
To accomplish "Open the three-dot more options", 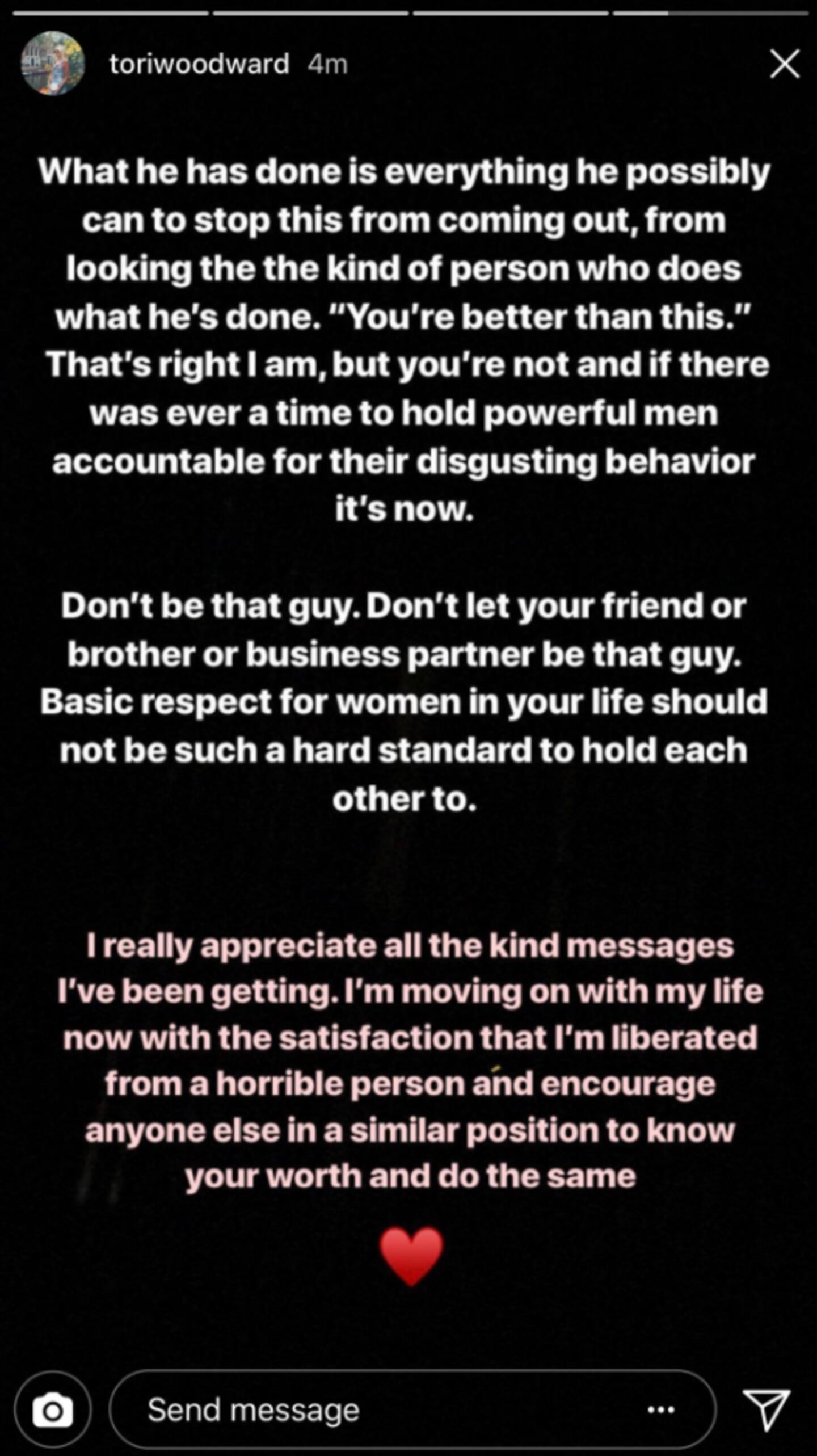I will pos(662,1410).
